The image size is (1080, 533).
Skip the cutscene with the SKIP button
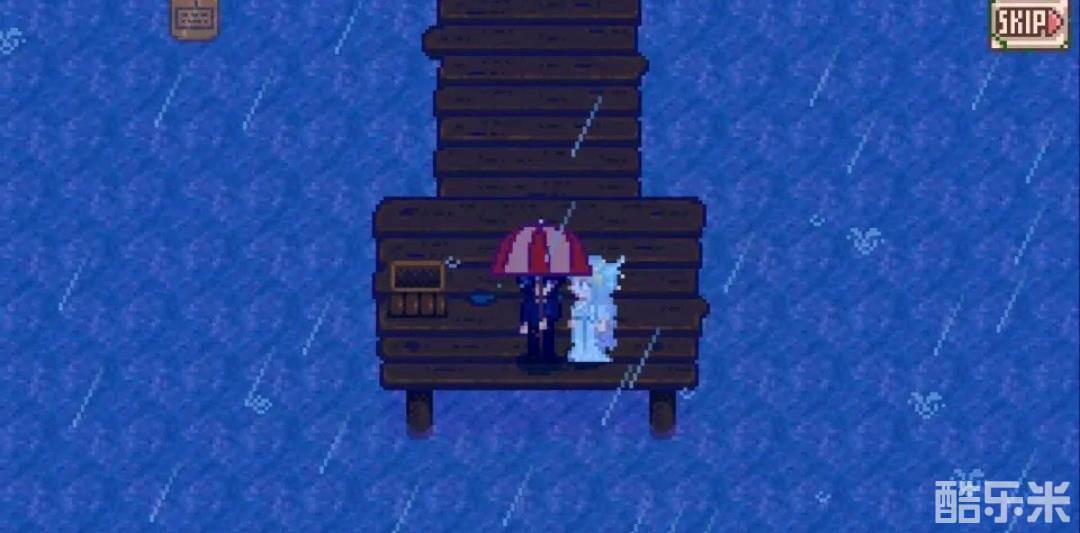[x=1028, y=23]
